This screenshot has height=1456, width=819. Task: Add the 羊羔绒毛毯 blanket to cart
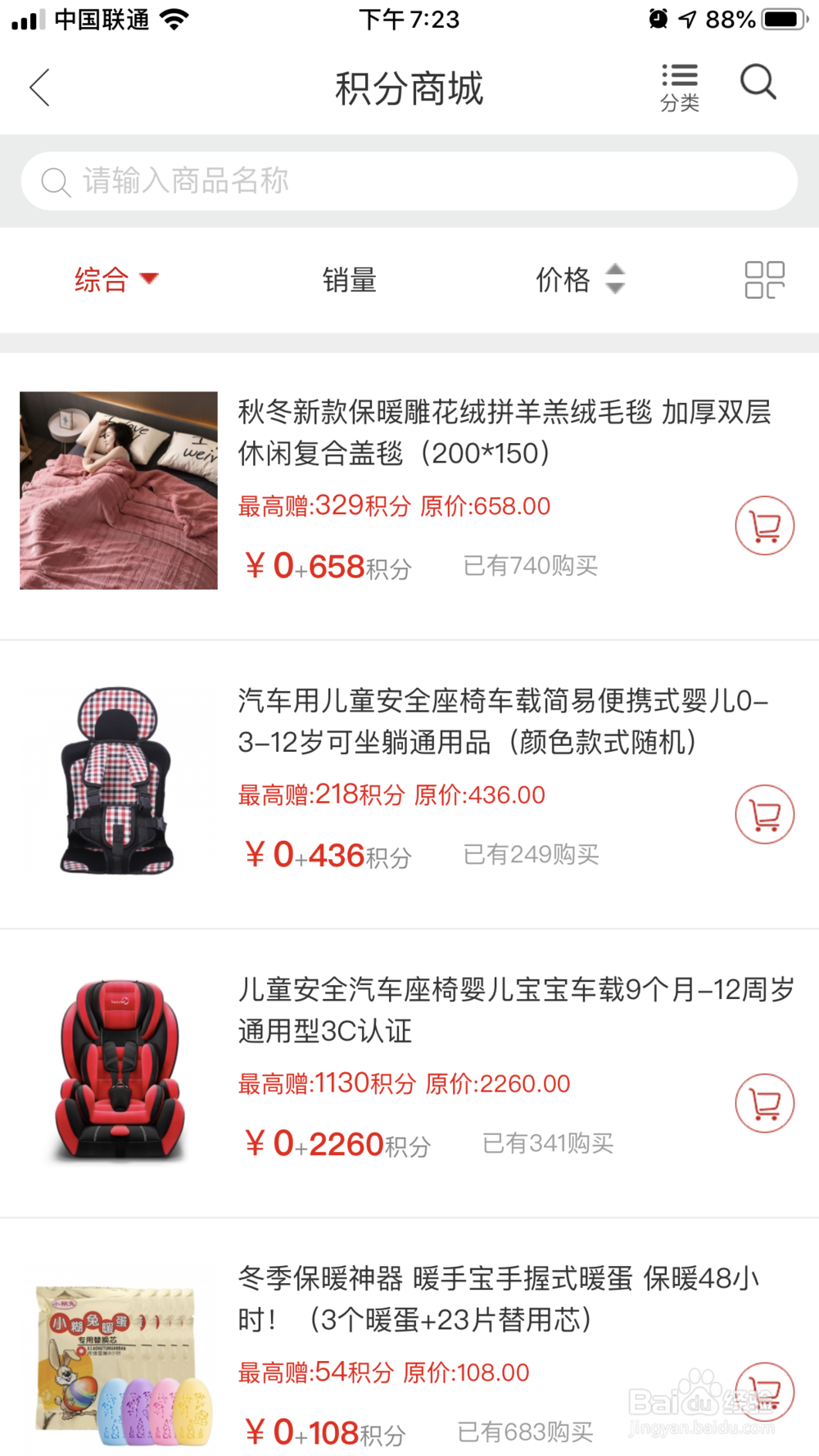click(x=764, y=526)
